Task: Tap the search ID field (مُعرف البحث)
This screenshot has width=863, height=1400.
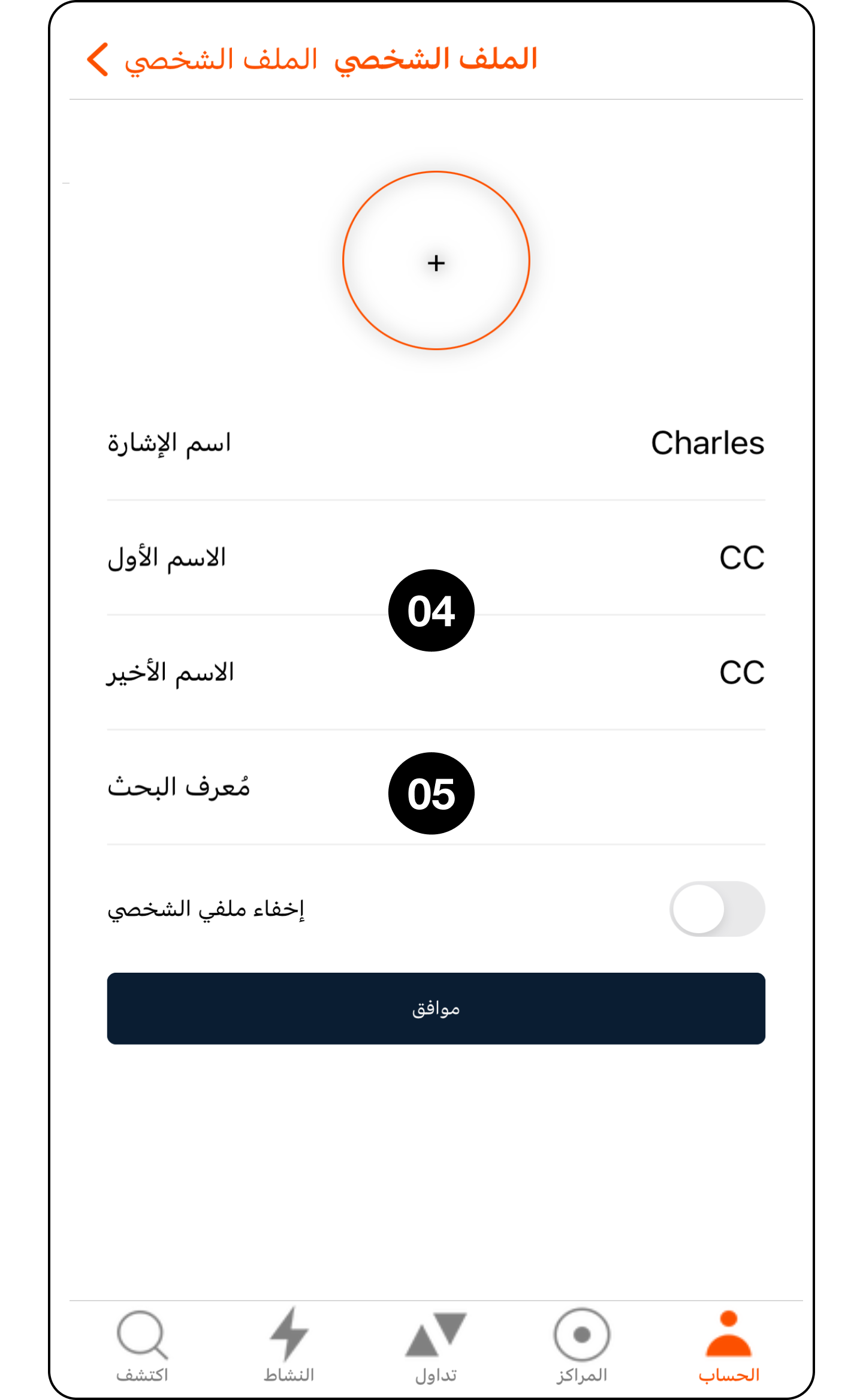Action: (599, 787)
